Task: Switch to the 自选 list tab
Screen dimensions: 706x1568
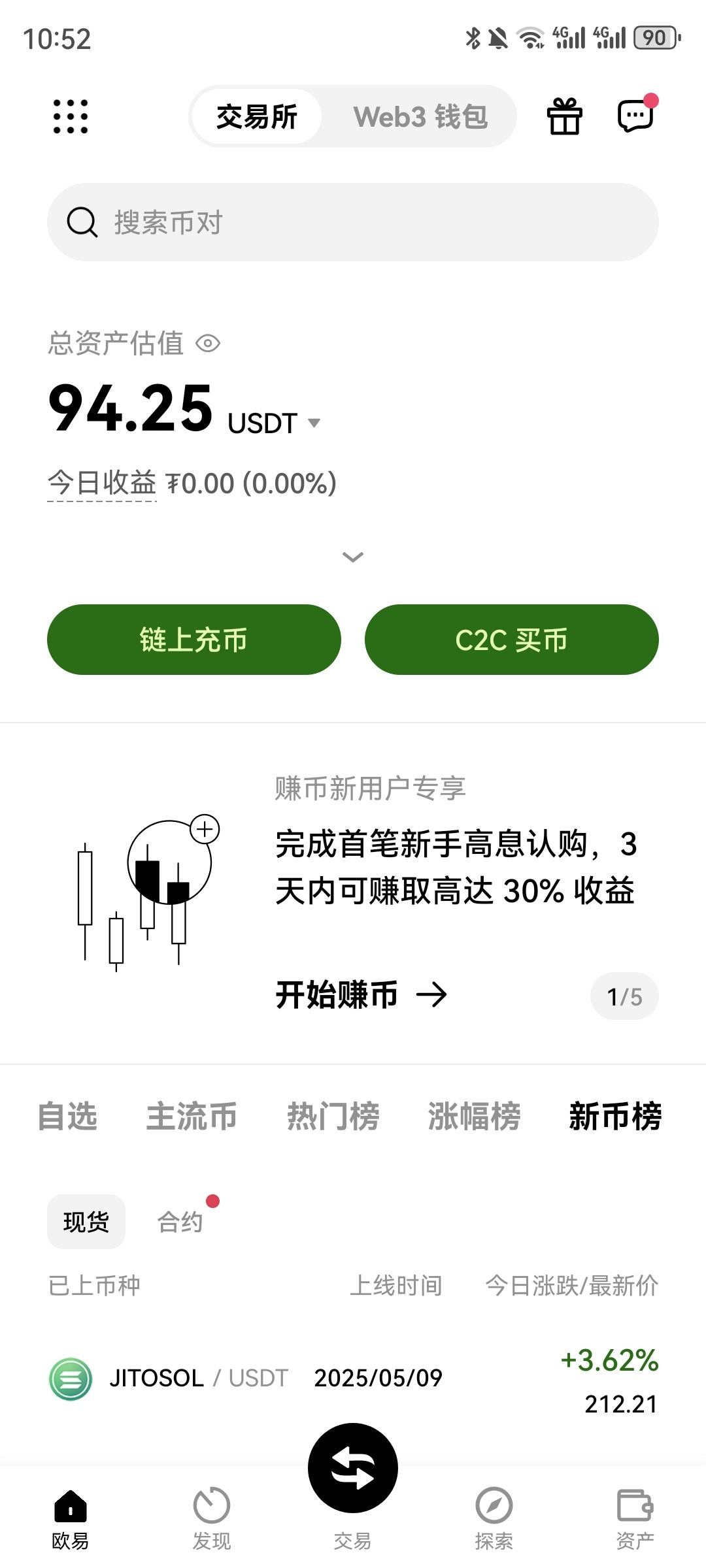Action: (67, 1116)
